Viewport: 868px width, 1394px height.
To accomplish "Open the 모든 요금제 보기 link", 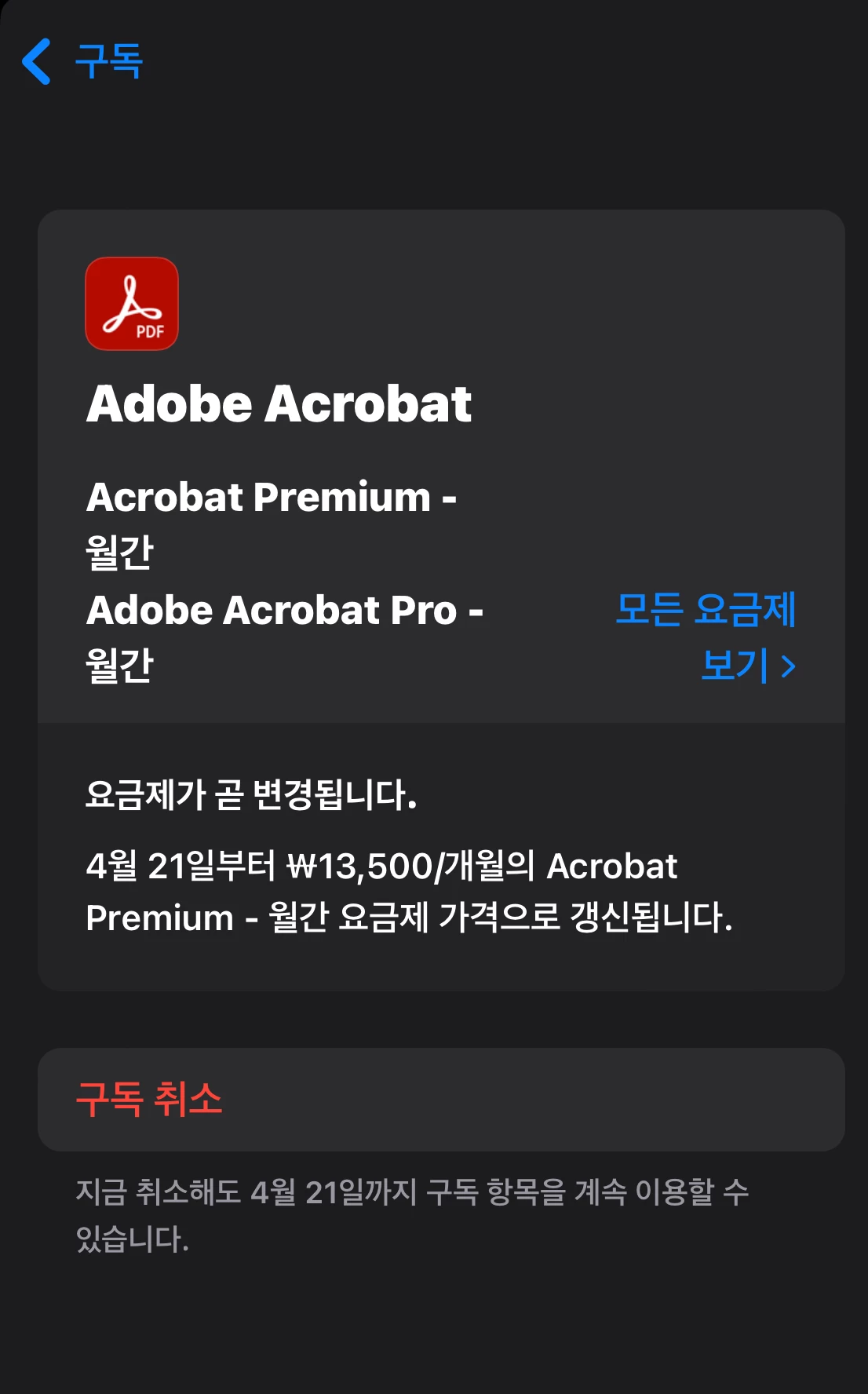I will [x=706, y=637].
